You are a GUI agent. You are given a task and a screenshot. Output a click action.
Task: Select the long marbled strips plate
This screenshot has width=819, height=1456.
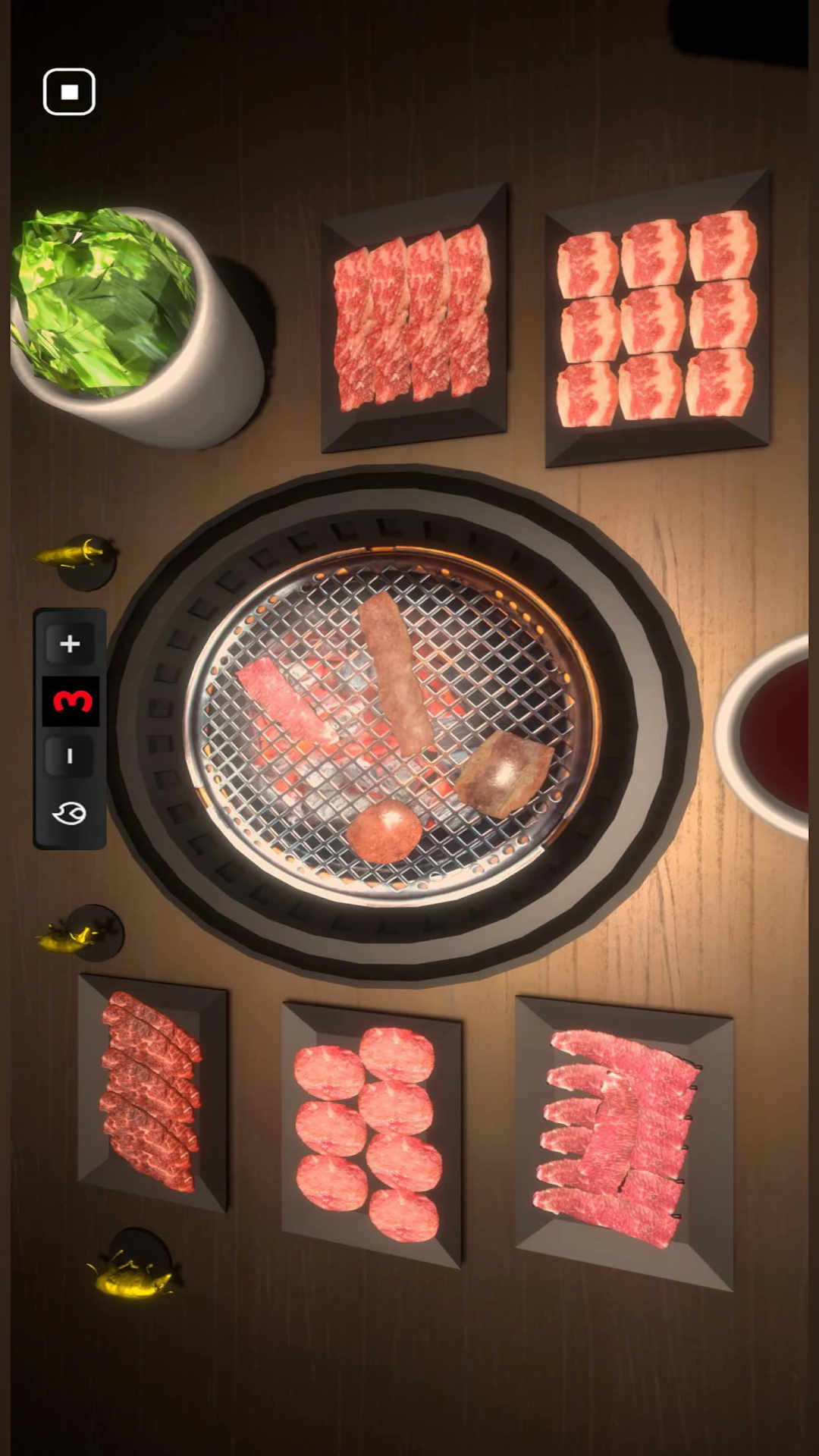tap(623, 1143)
